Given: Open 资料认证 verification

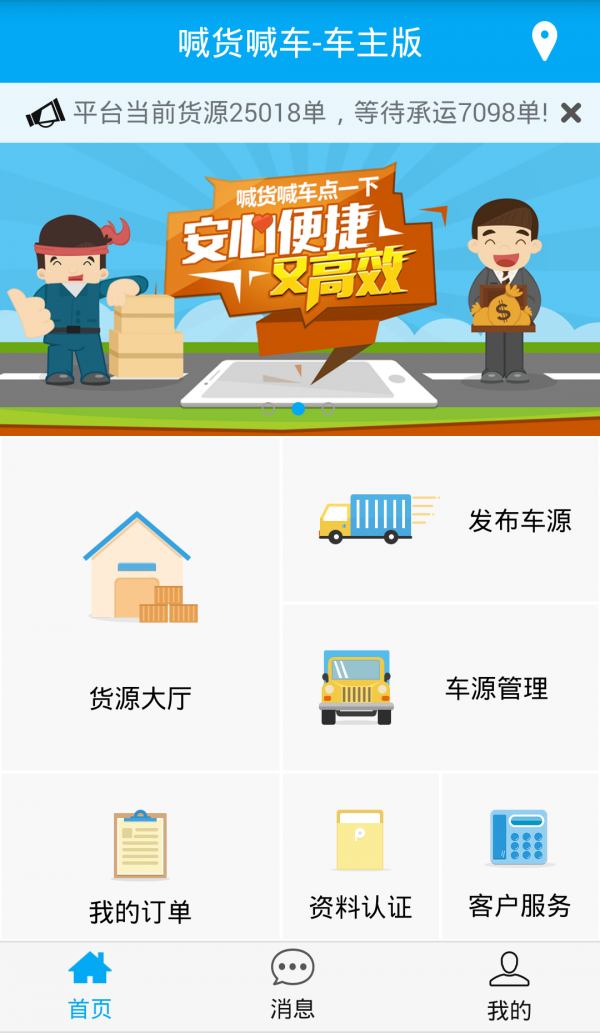Looking at the screenshot, I should click(360, 857).
